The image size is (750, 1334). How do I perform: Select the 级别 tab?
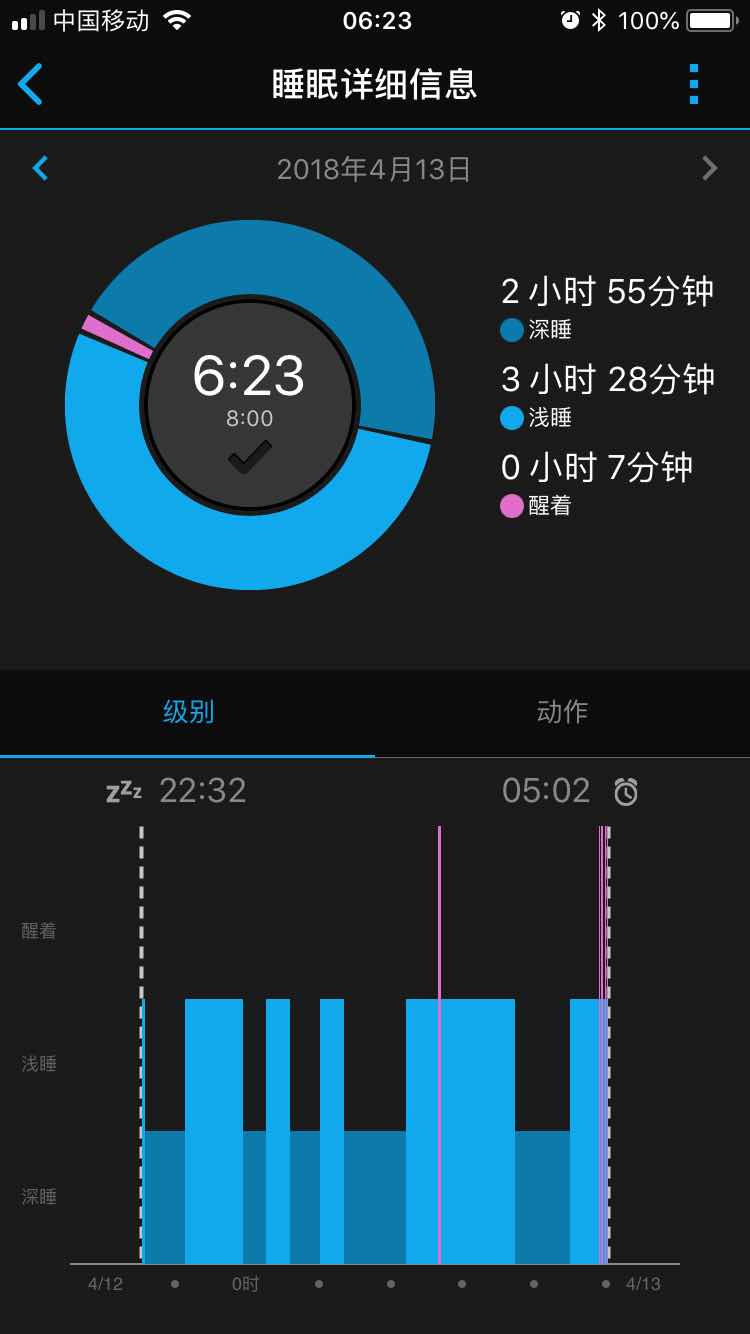[188, 712]
